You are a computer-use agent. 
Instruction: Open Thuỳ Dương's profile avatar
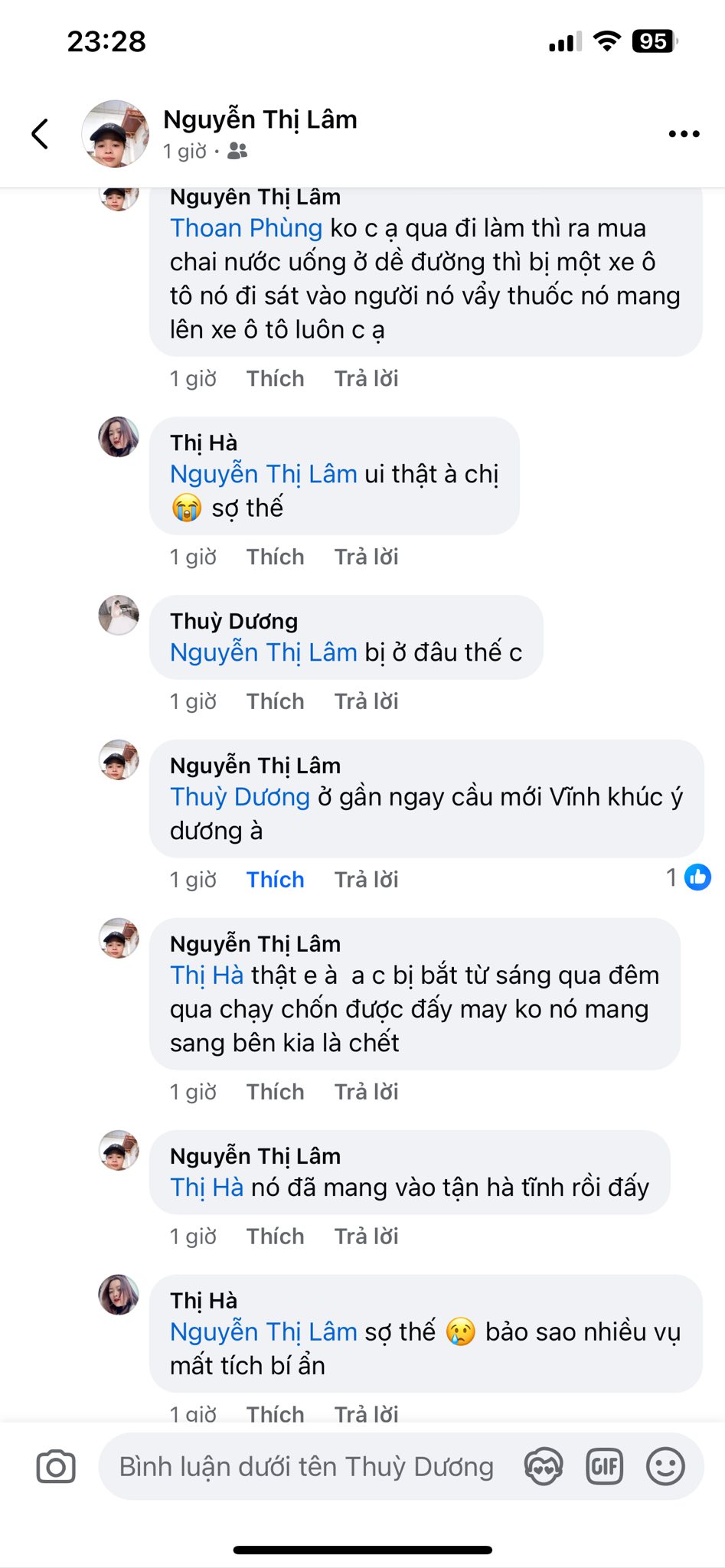119,616
